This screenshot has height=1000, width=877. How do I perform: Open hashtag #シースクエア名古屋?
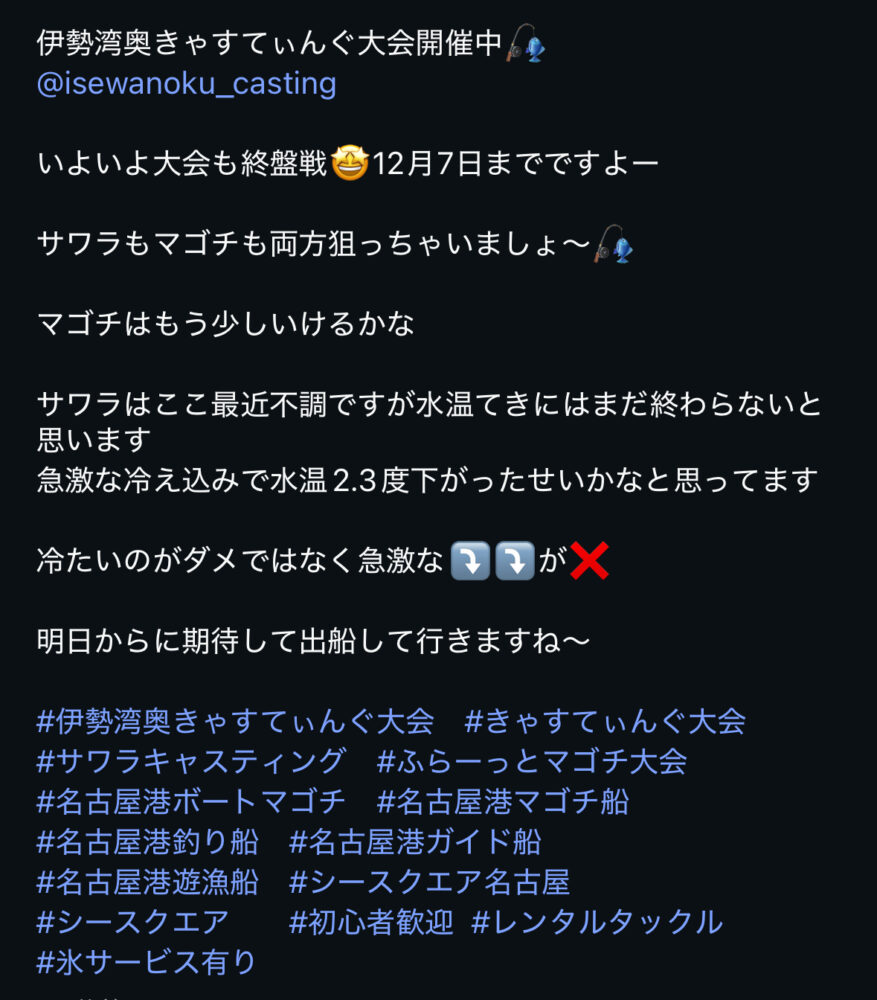click(x=429, y=882)
